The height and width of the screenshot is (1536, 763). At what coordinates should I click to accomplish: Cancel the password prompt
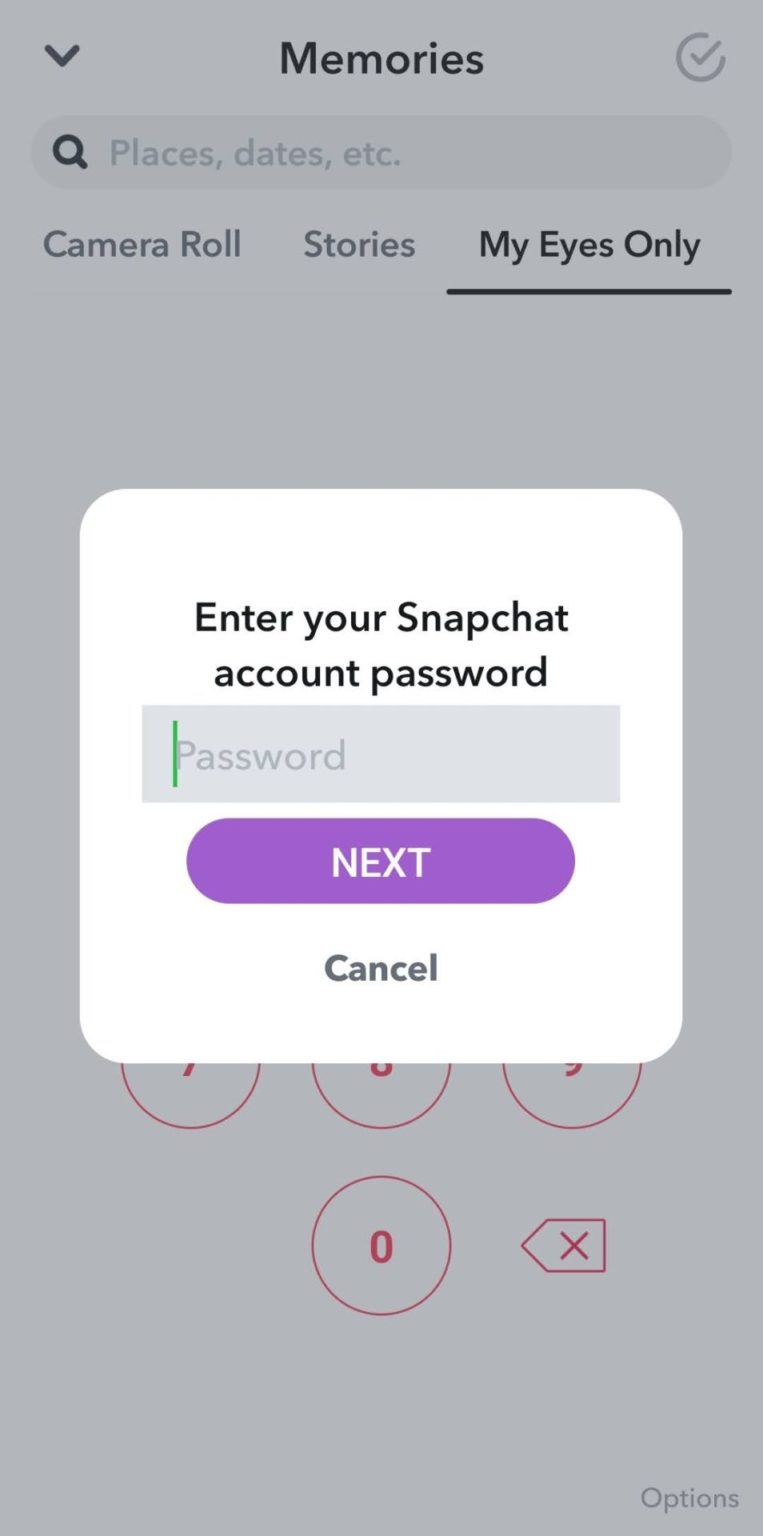pyautogui.click(x=381, y=968)
